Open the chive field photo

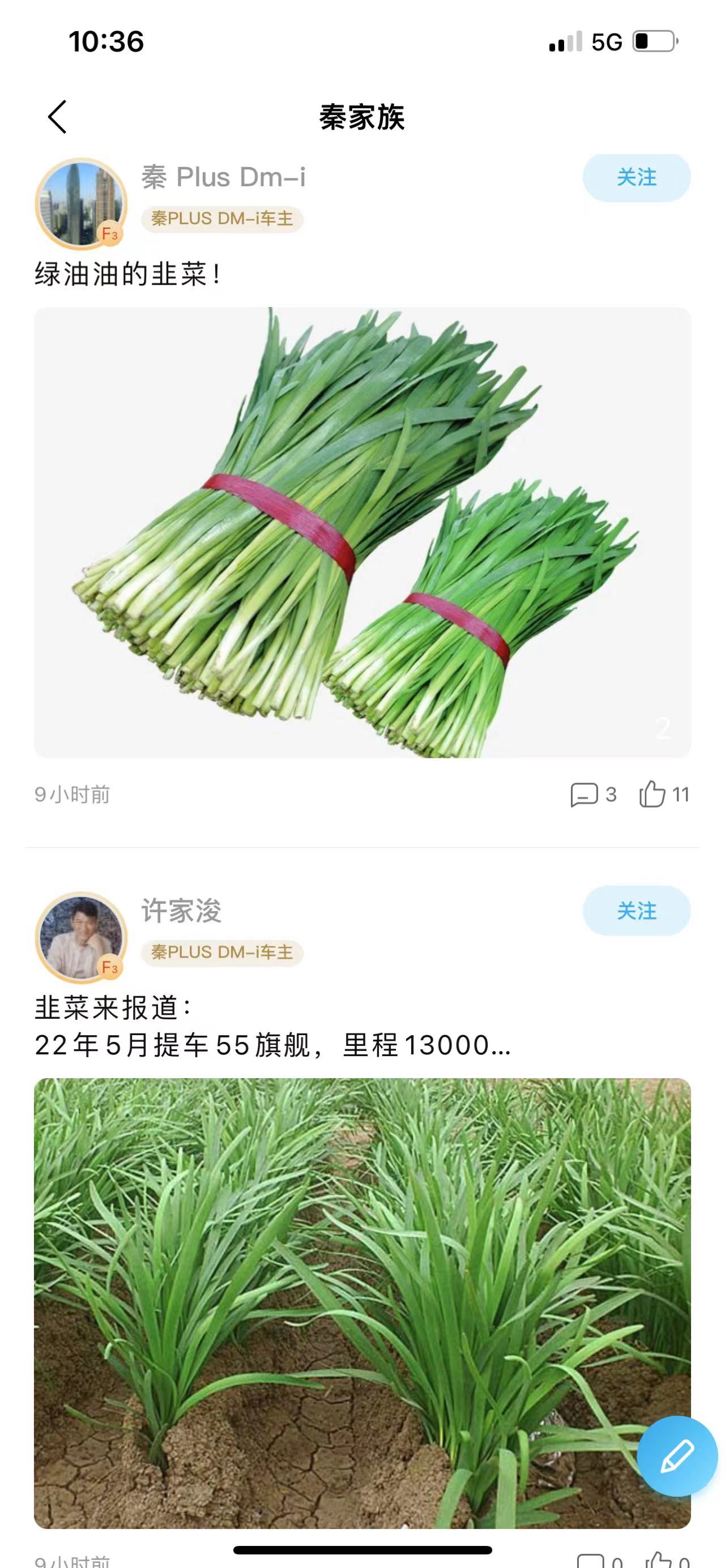[362, 1302]
